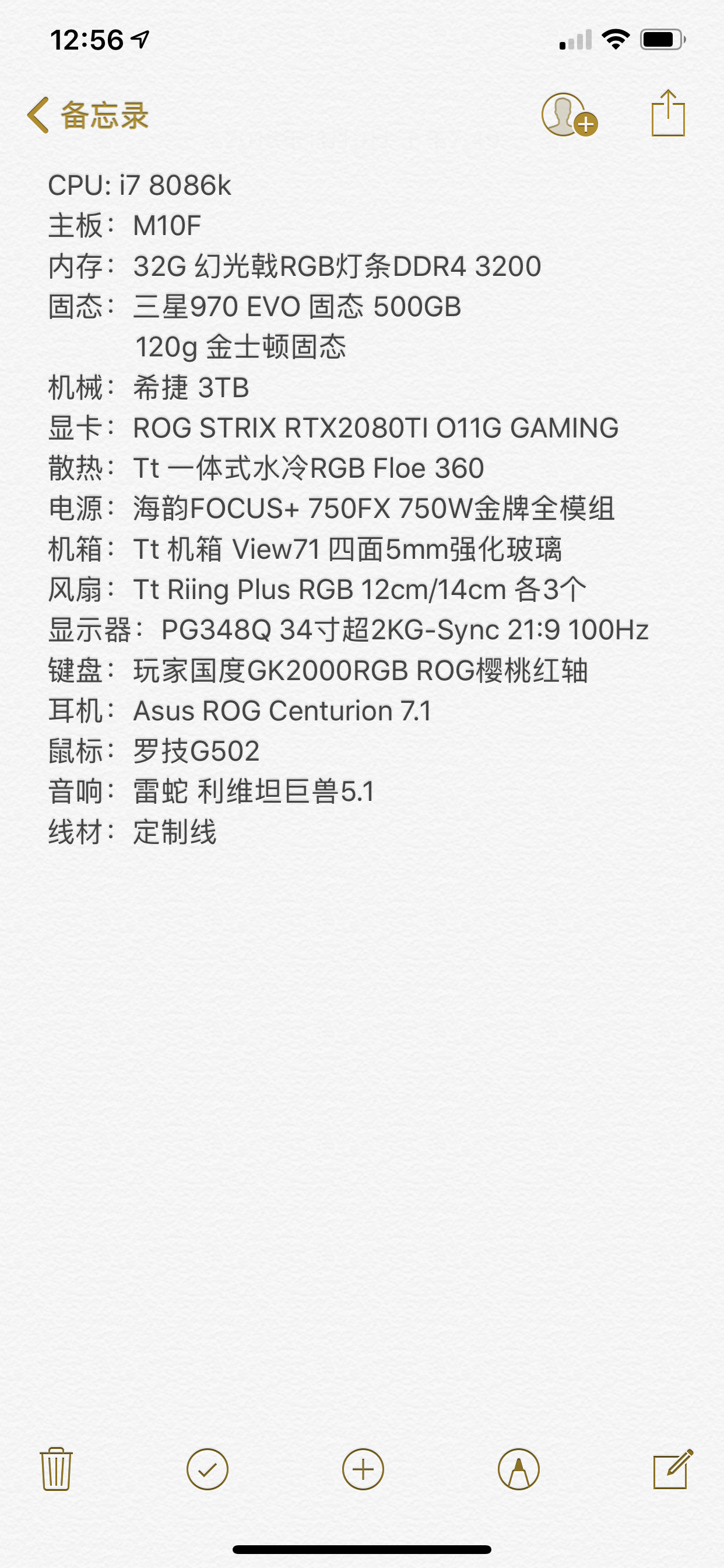This screenshot has width=724, height=1568.
Task: Open the plus attachment menu
Action: point(363,1469)
